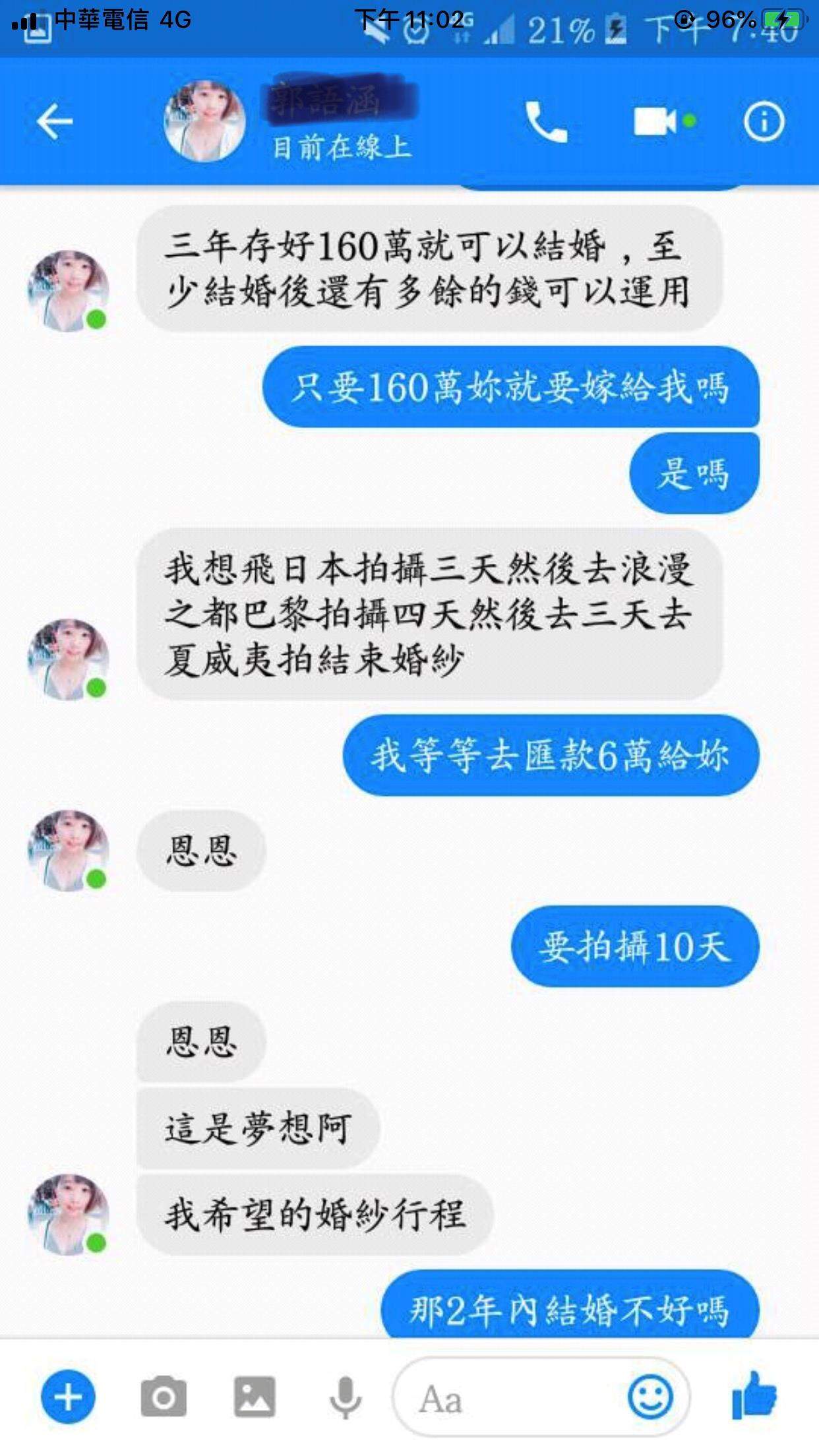Open the photo gallery picker
Viewport: 819px width, 1456px height.
(x=255, y=1396)
